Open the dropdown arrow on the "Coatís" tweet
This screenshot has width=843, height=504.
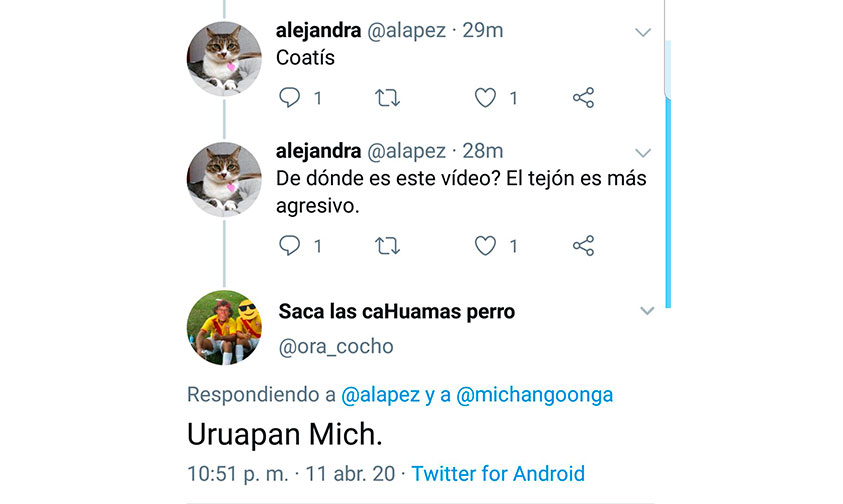point(644,33)
